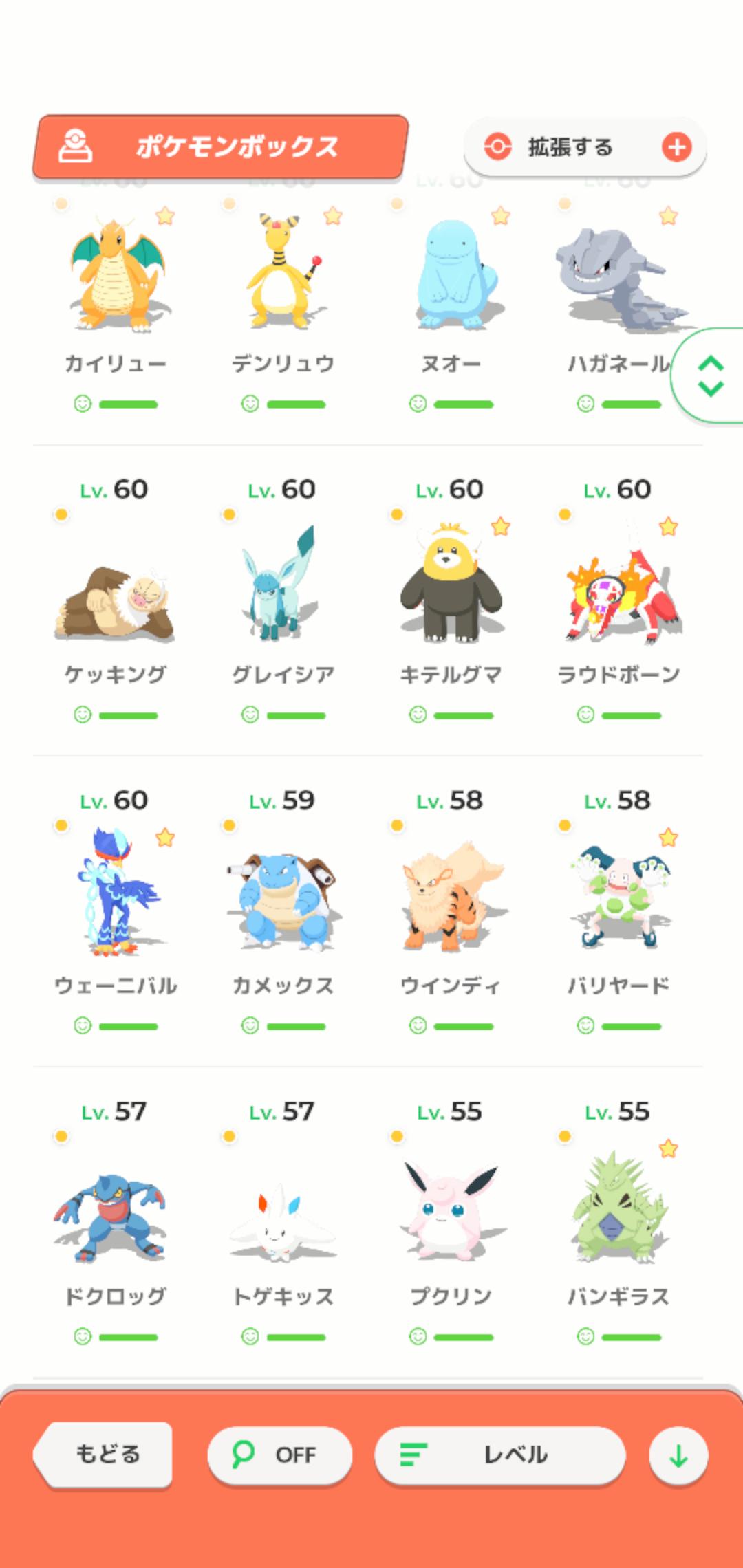Open ウインディ's details
This screenshot has width=743, height=1568.
click(451, 901)
